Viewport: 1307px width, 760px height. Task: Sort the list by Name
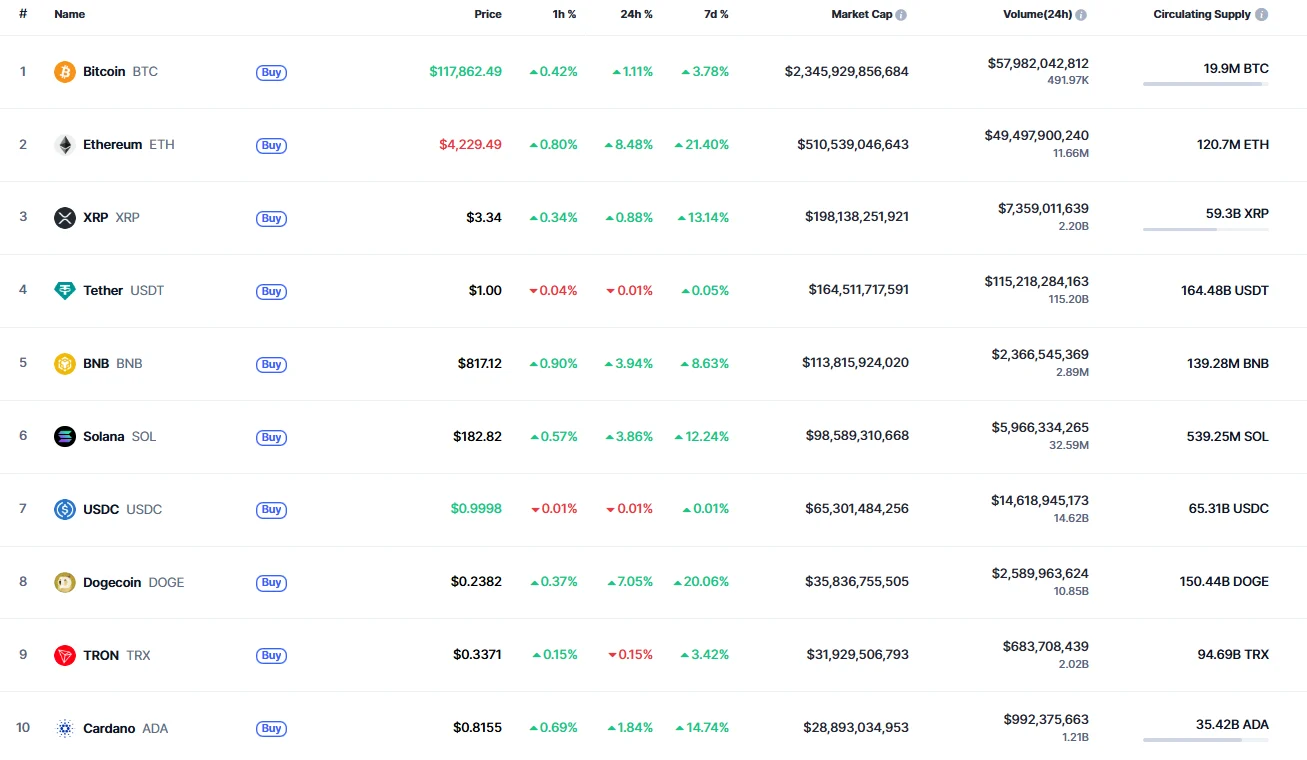click(69, 14)
